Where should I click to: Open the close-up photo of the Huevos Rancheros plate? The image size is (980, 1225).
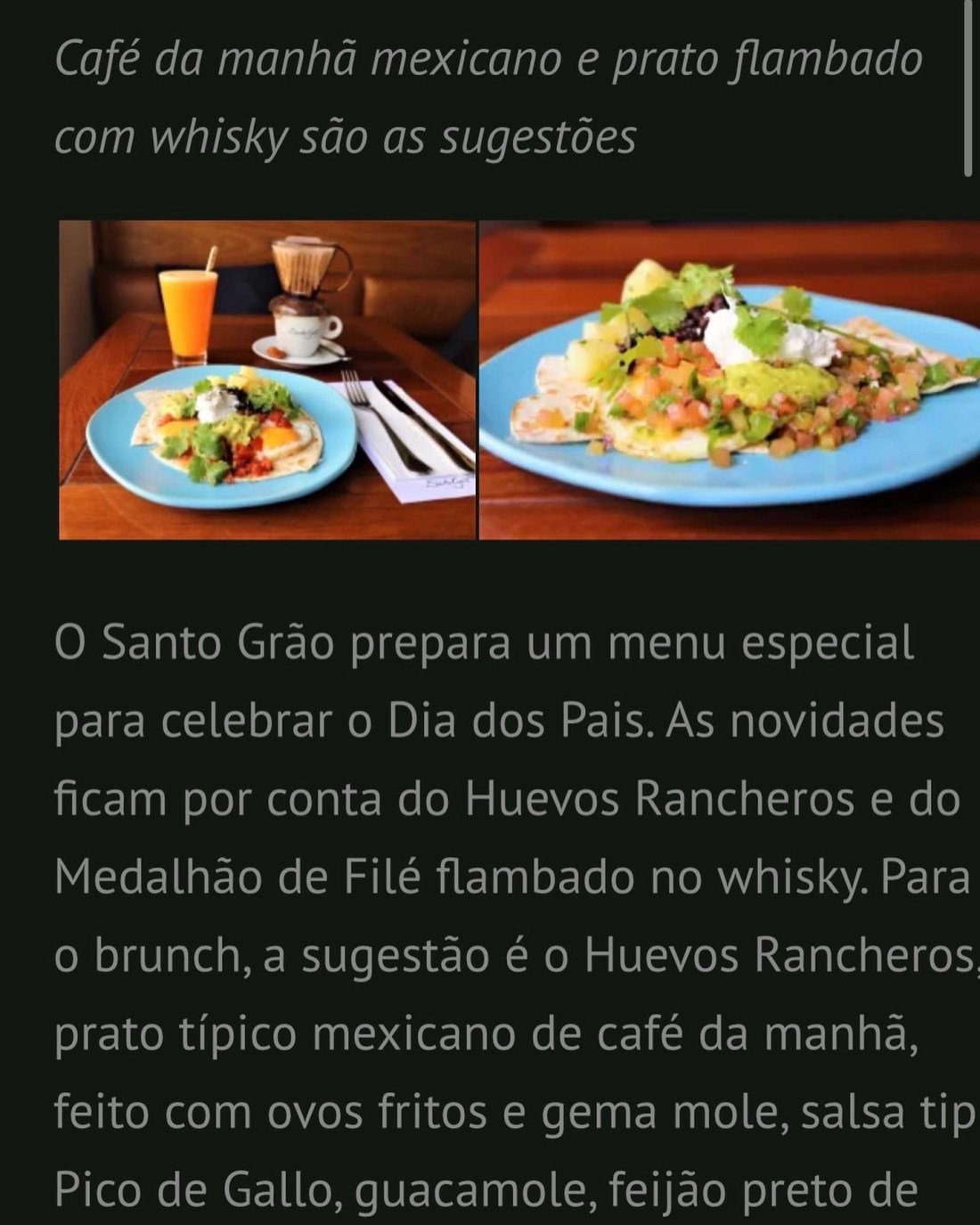(729, 380)
